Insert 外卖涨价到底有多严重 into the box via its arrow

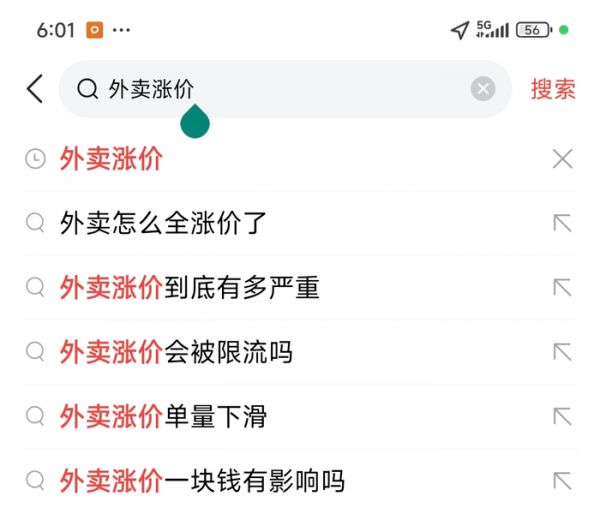pyautogui.click(x=562, y=288)
